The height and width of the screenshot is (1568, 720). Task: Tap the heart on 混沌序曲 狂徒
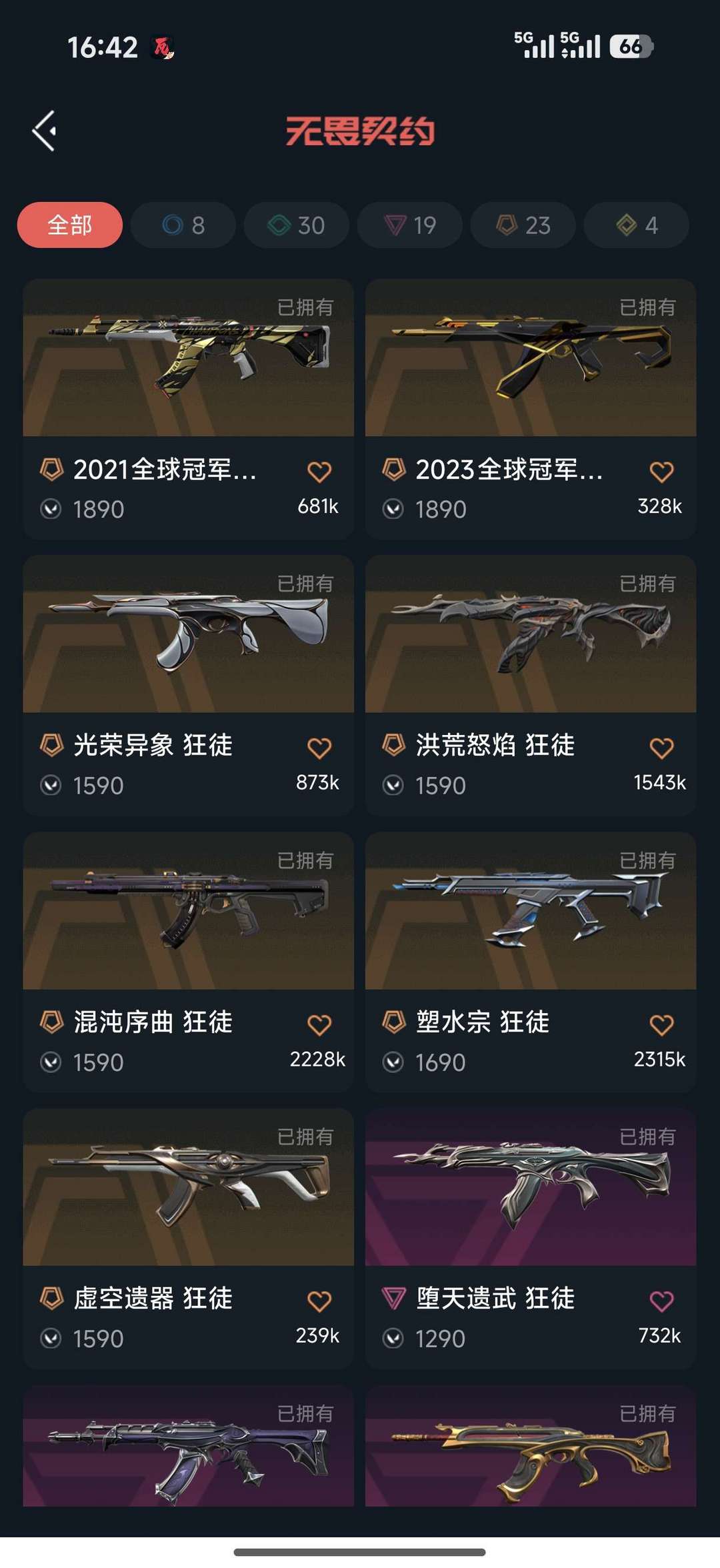pyautogui.click(x=319, y=1025)
